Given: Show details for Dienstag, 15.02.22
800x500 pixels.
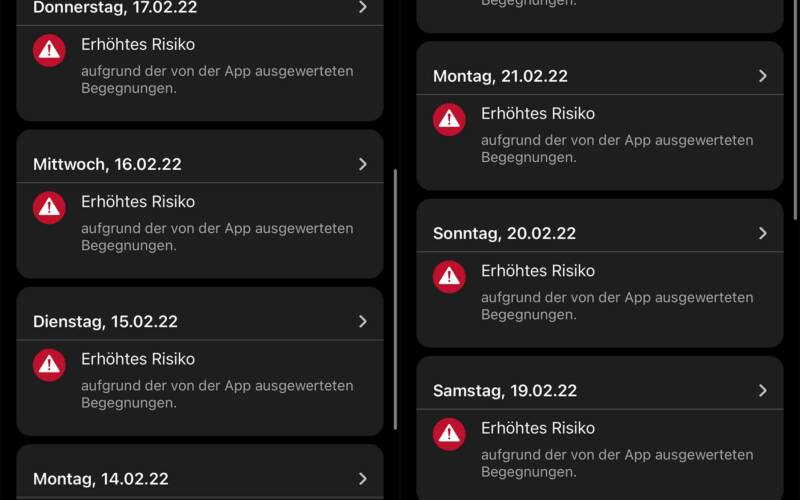Looking at the screenshot, I should tap(199, 322).
